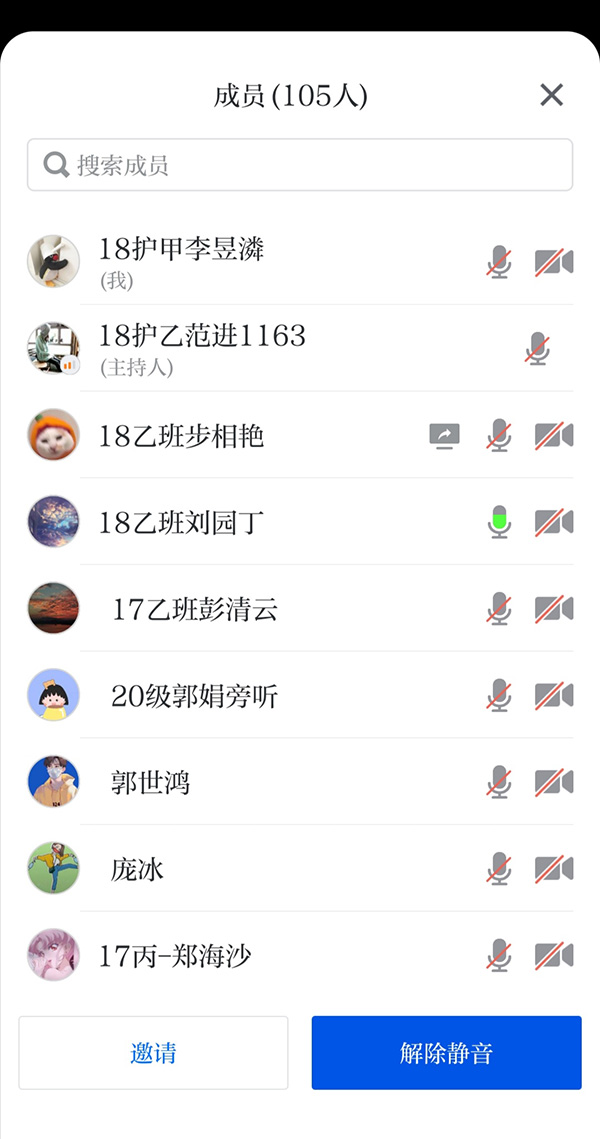Close the members panel
Screen dimensions: 600x1139
[x=551, y=95]
